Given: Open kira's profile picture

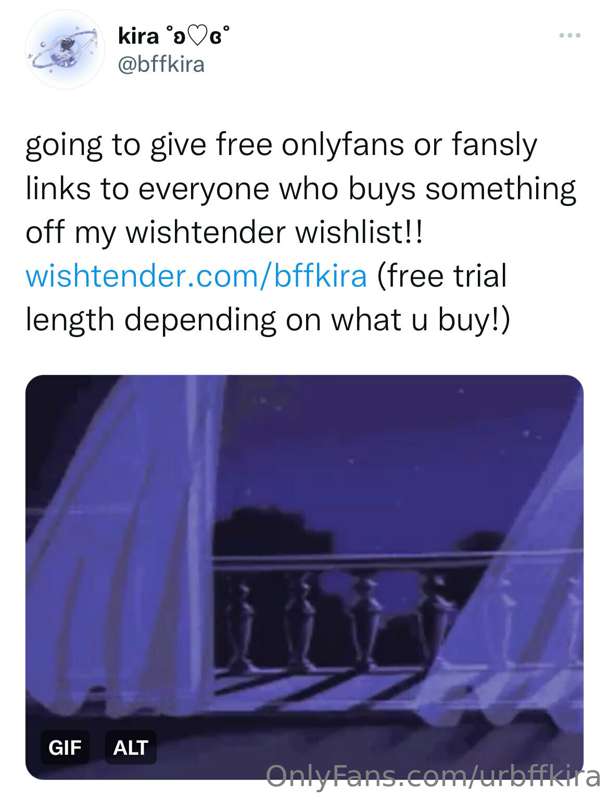Looking at the screenshot, I should (x=64, y=51).
